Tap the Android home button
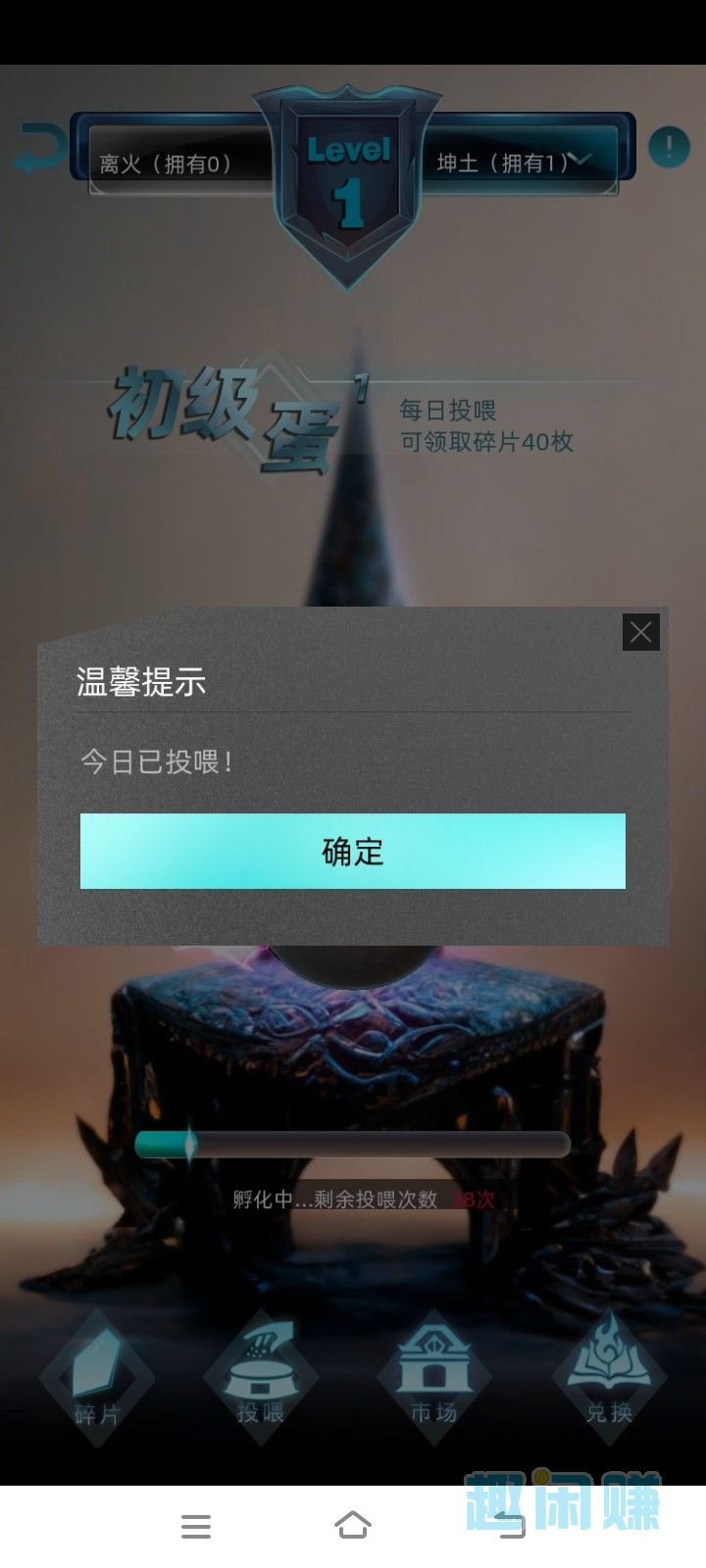The image size is (706, 1568). pyautogui.click(x=353, y=1527)
